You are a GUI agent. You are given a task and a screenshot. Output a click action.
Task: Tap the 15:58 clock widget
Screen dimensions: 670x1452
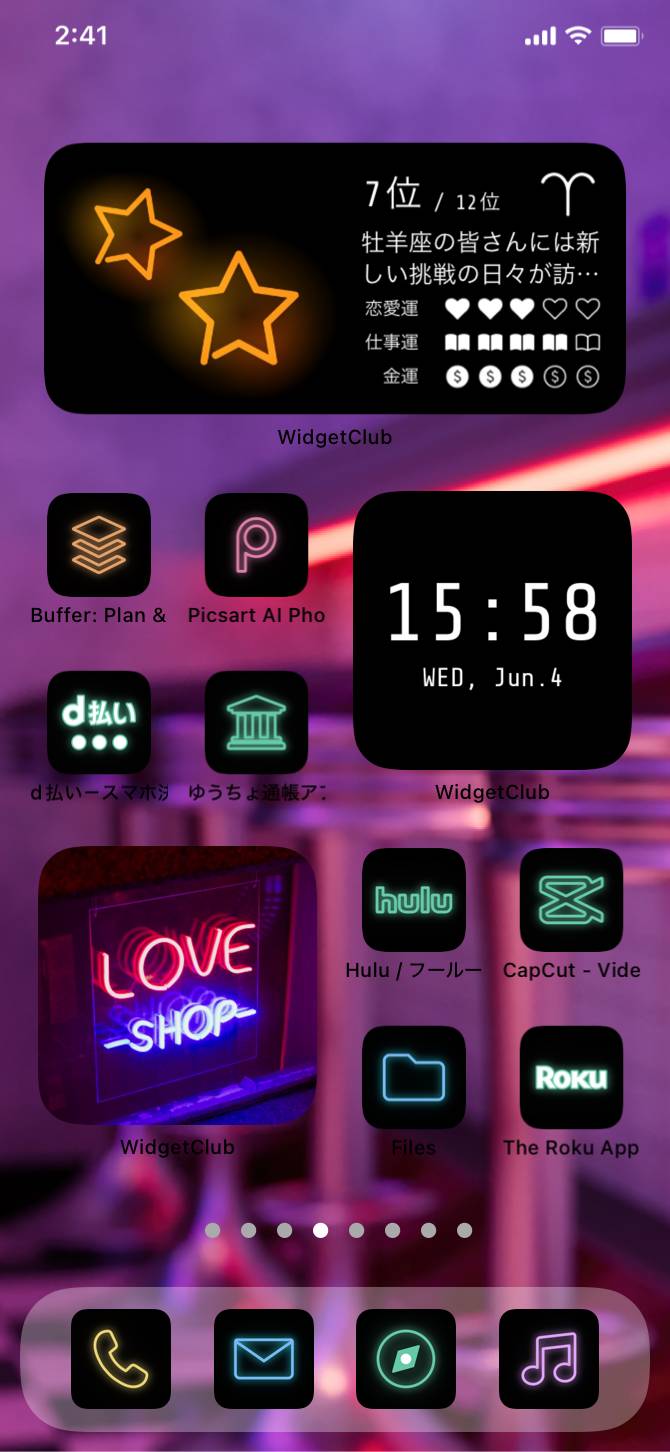click(492, 630)
